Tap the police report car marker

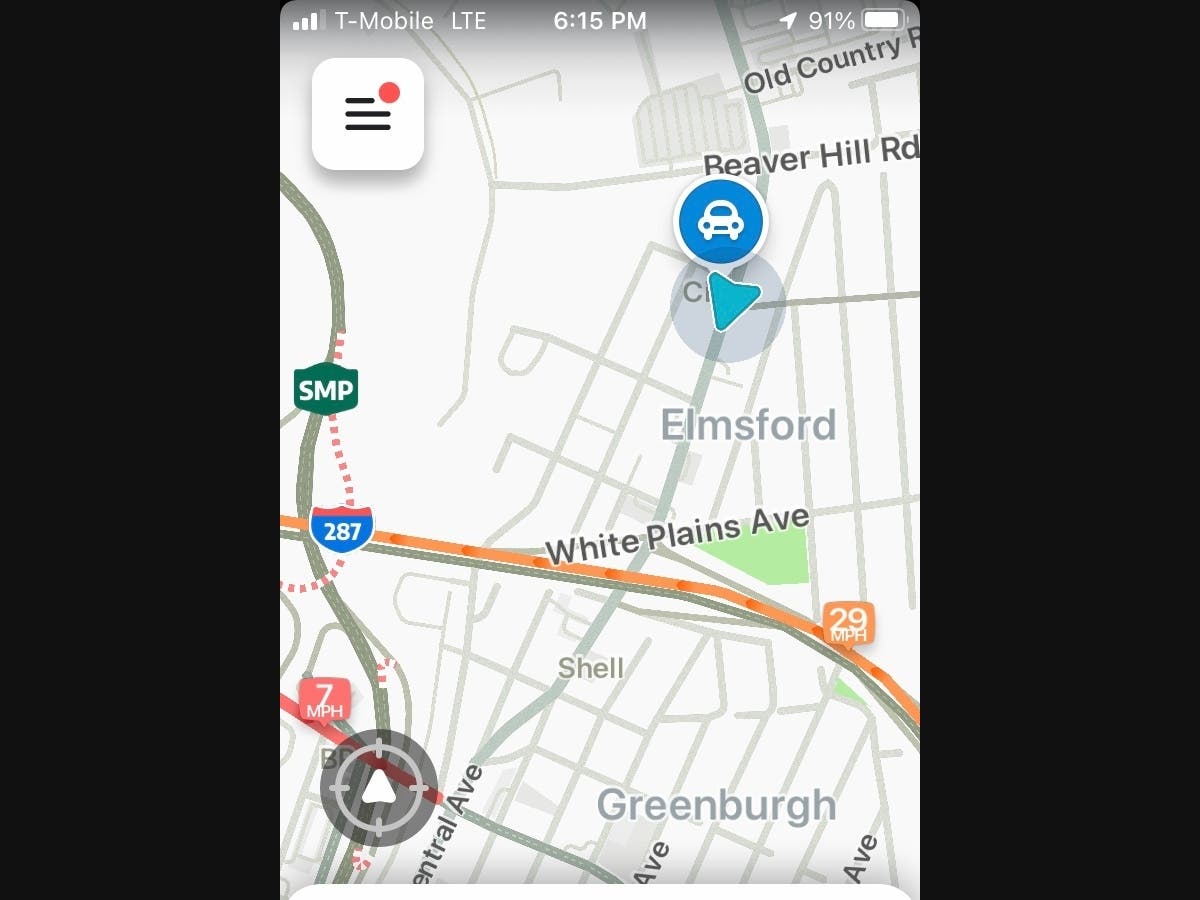(720, 223)
